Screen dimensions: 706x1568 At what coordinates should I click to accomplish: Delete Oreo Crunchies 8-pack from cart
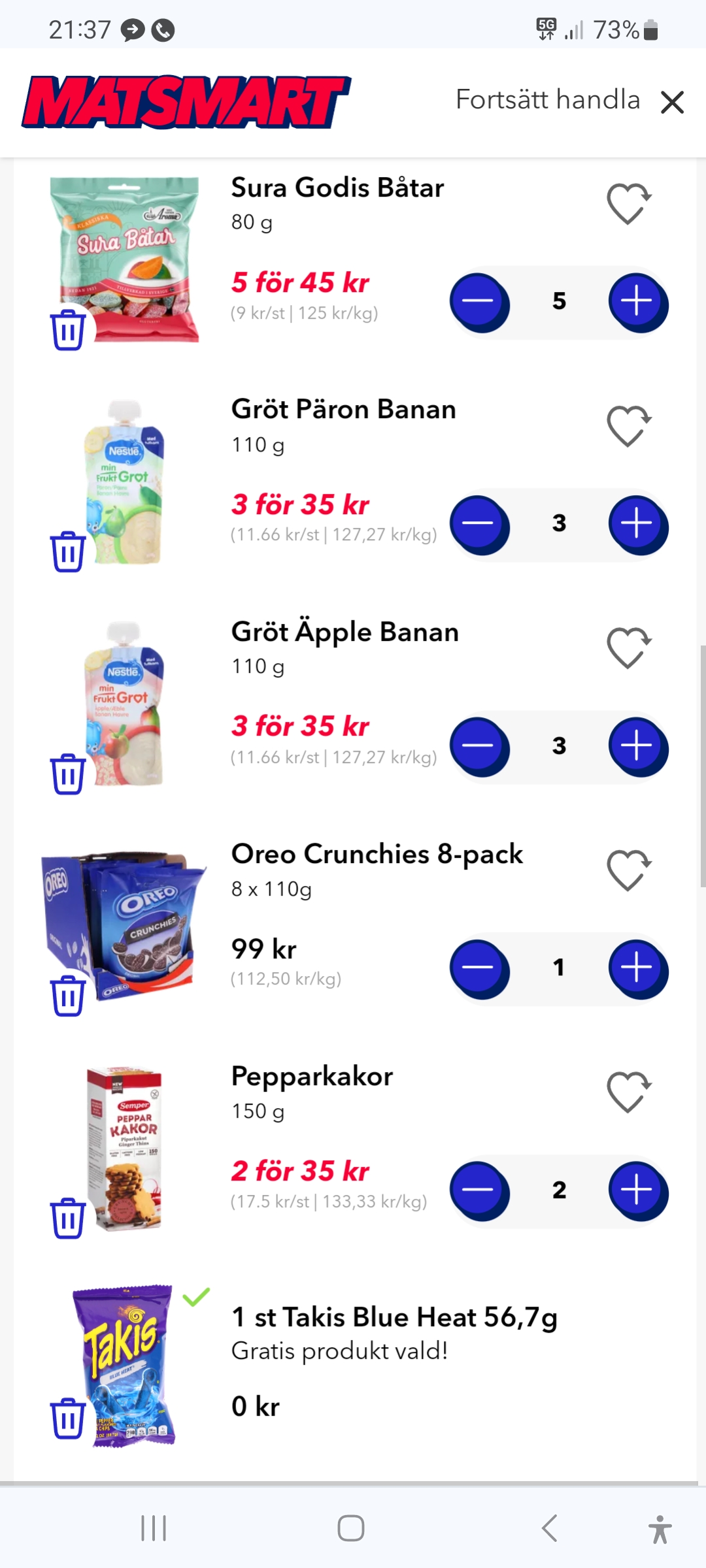(67, 996)
